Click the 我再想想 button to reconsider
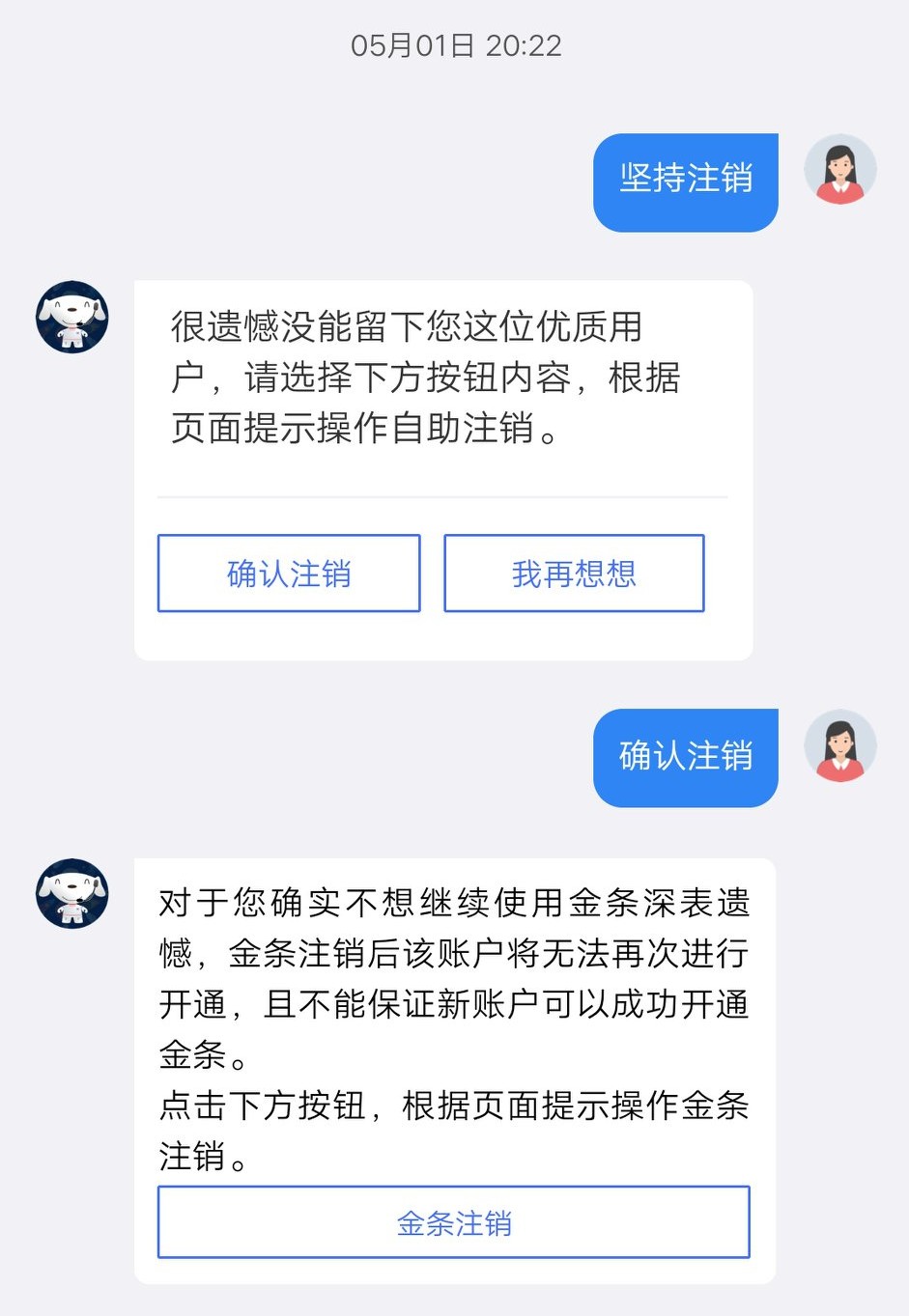 click(x=574, y=573)
